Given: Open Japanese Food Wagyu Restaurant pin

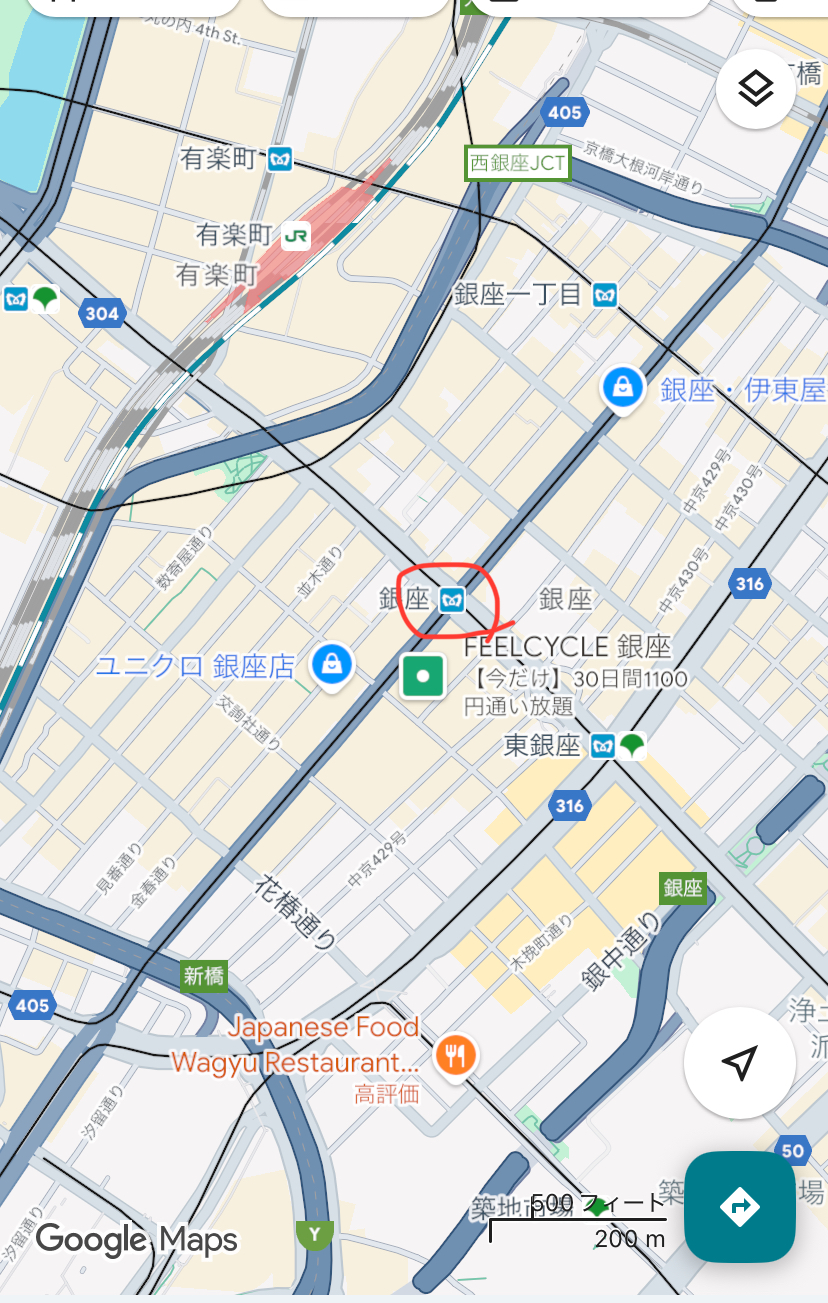Looking at the screenshot, I should 455,1053.
